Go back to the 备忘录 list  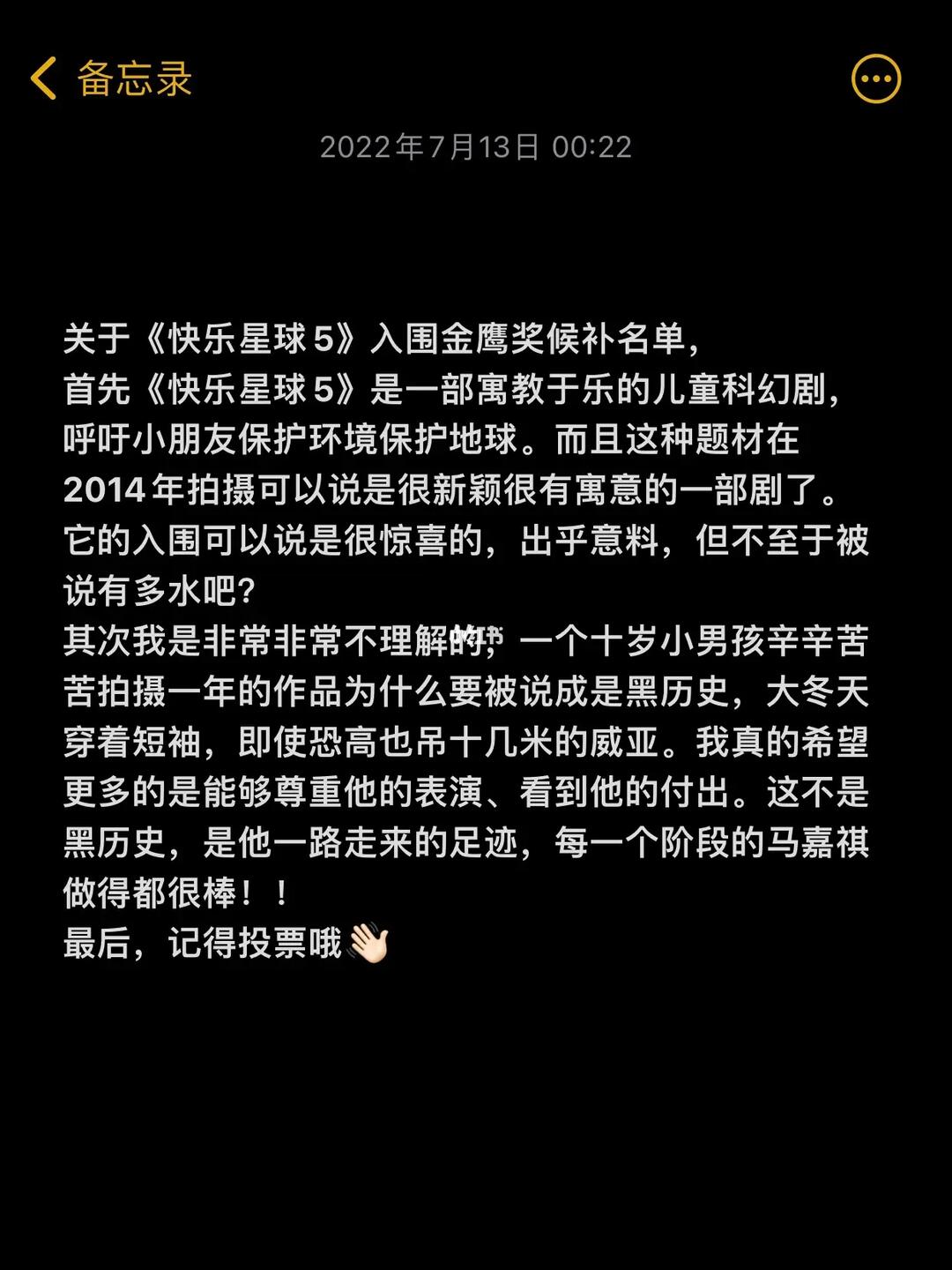[x=110, y=78]
